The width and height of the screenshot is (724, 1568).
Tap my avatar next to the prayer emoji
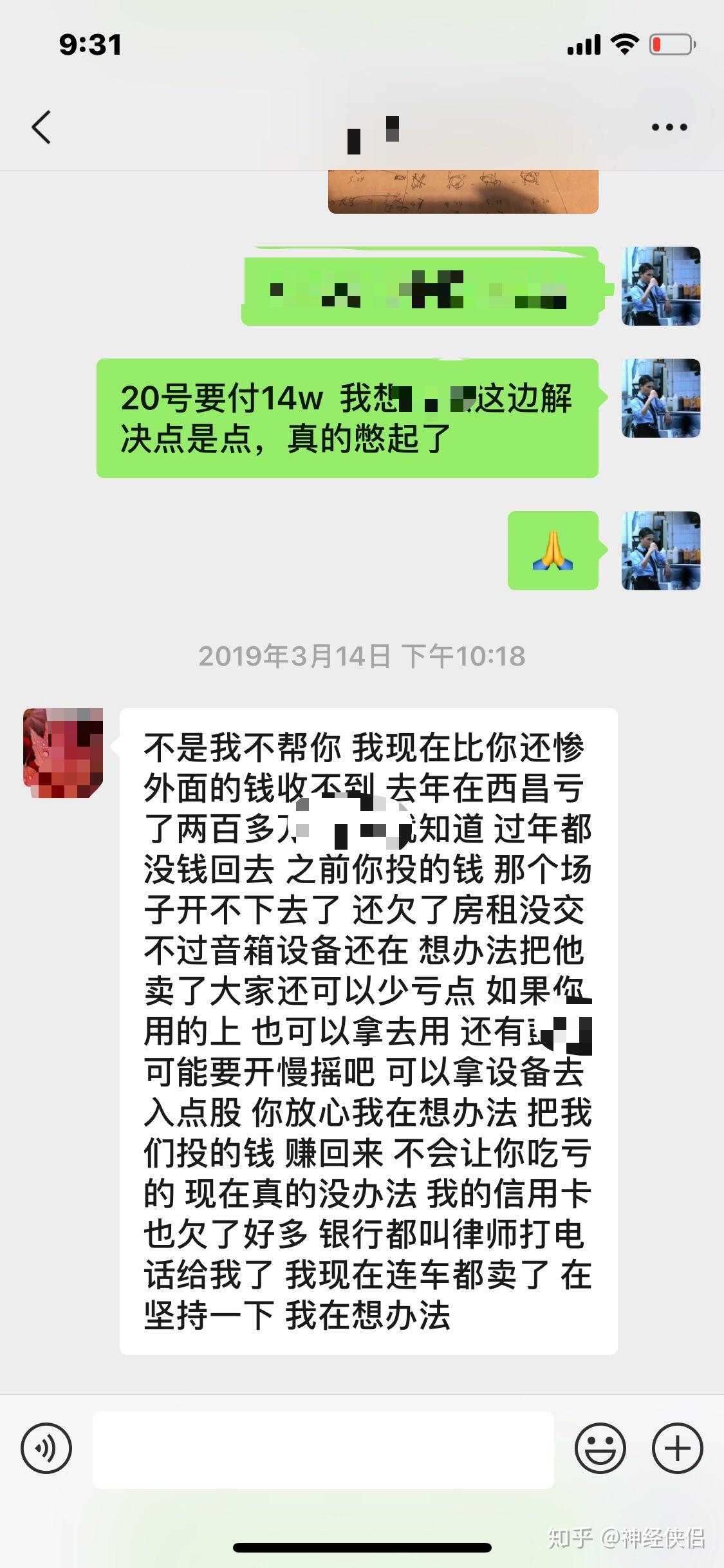pos(660,550)
